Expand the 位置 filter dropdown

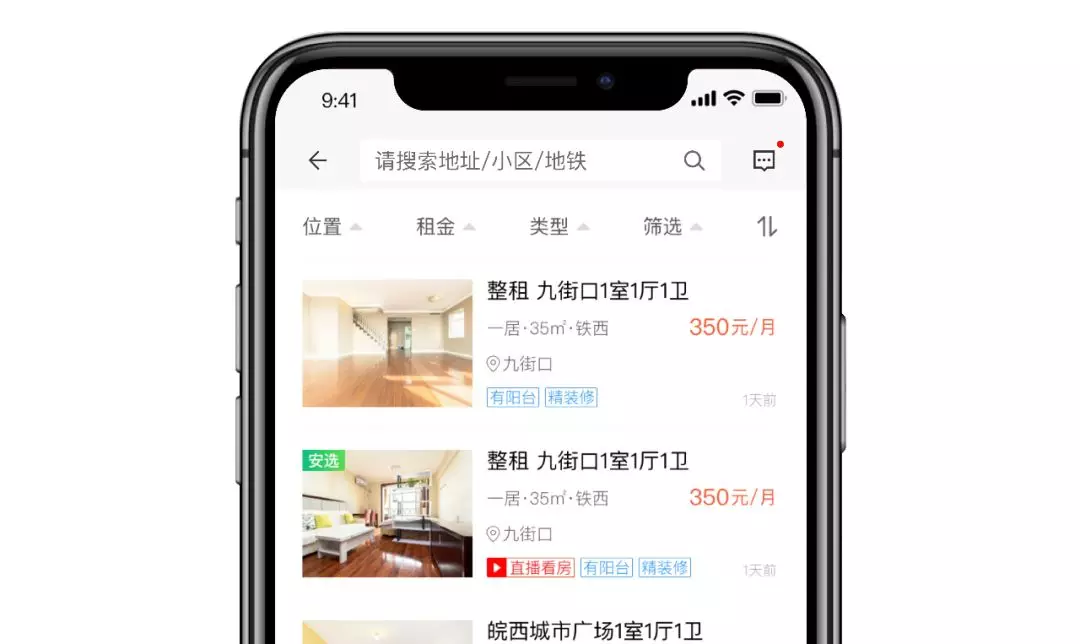click(332, 227)
